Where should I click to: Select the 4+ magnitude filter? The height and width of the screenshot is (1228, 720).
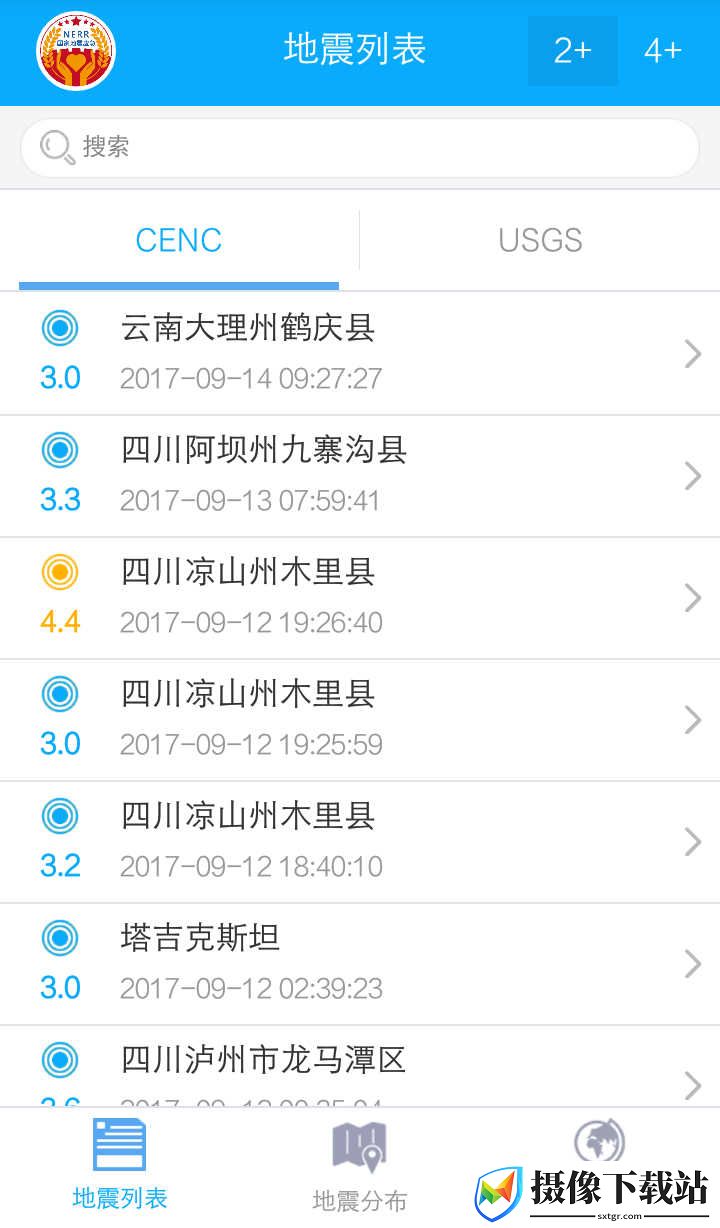[x=663, y=50]
